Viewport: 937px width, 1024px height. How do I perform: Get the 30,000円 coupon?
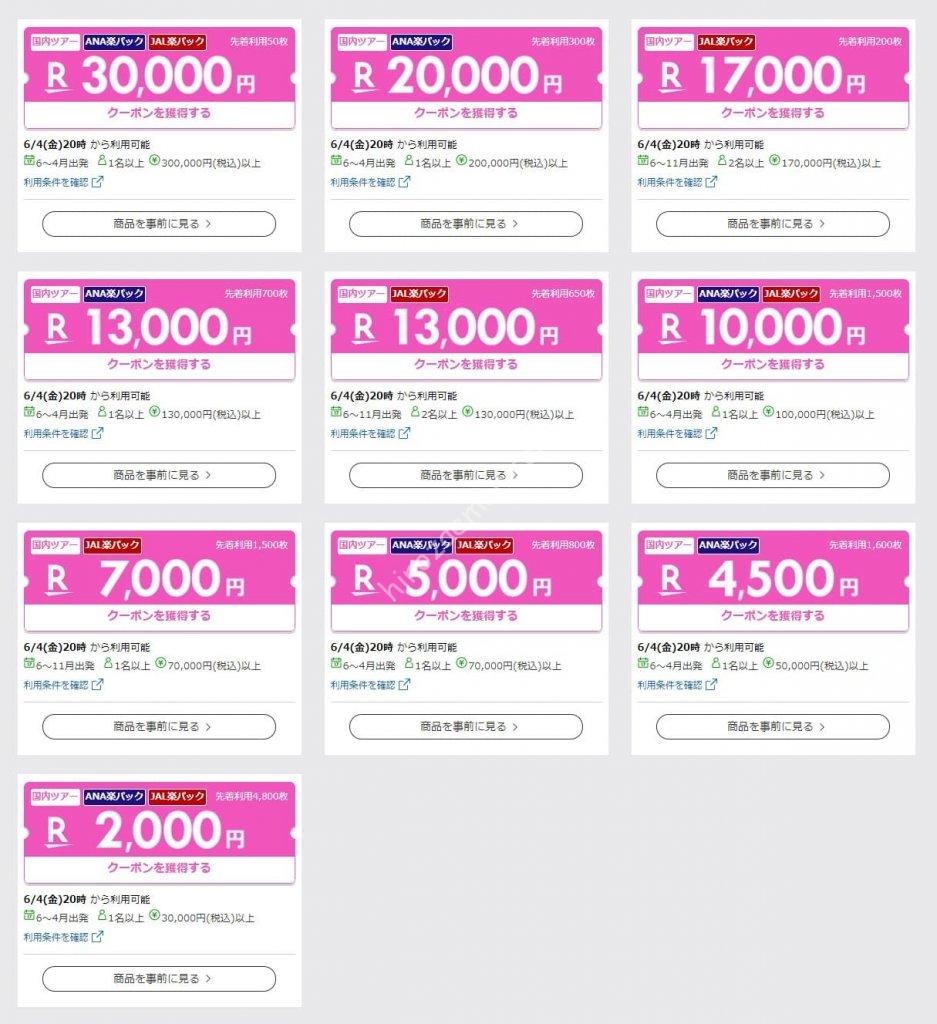[159, 113]
